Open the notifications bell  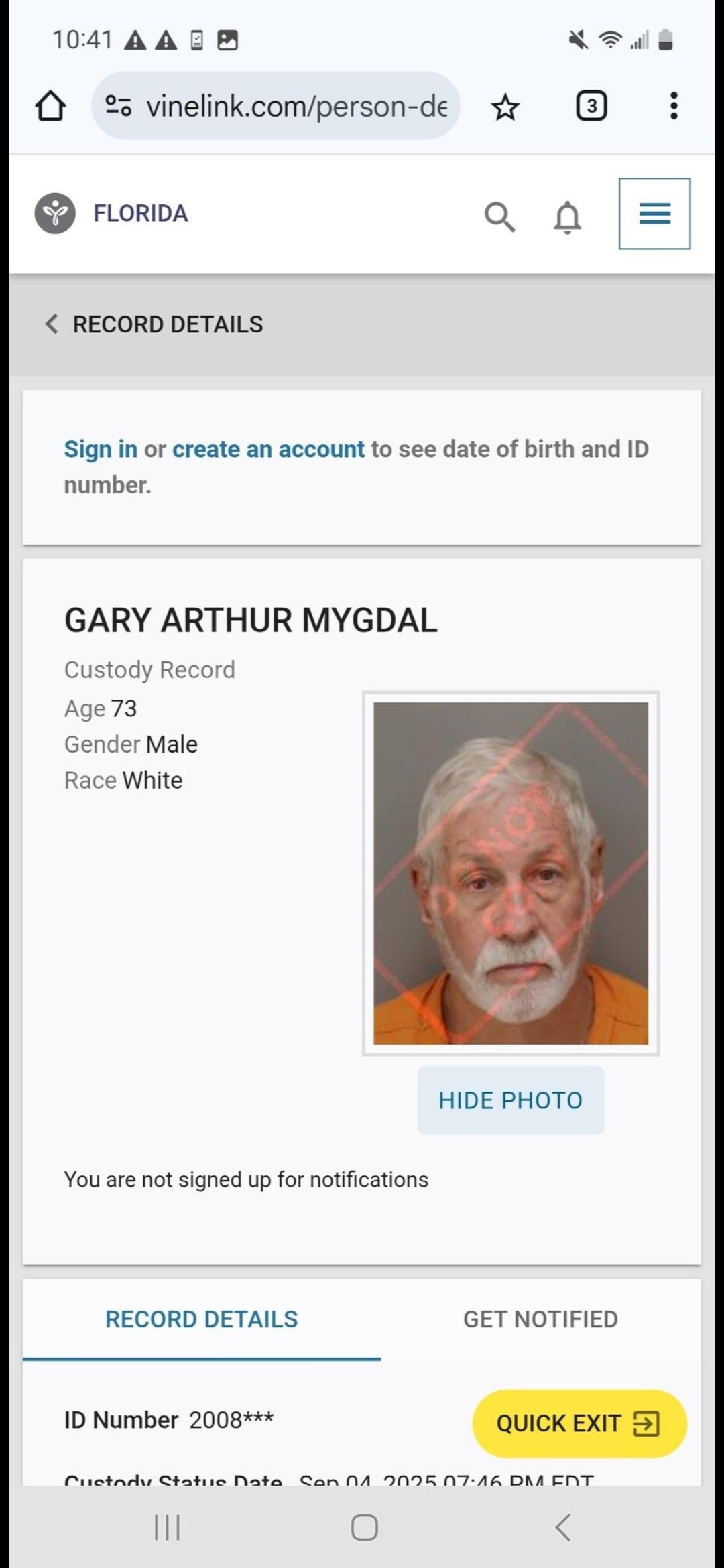pyautogui.click(x=567, y=216)
